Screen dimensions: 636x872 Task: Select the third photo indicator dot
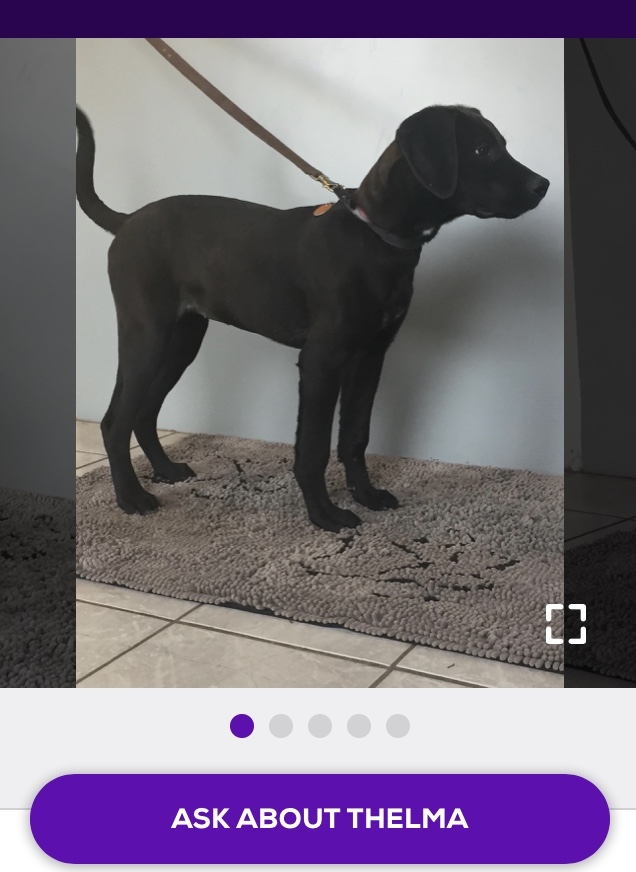(x=320, y=726)
